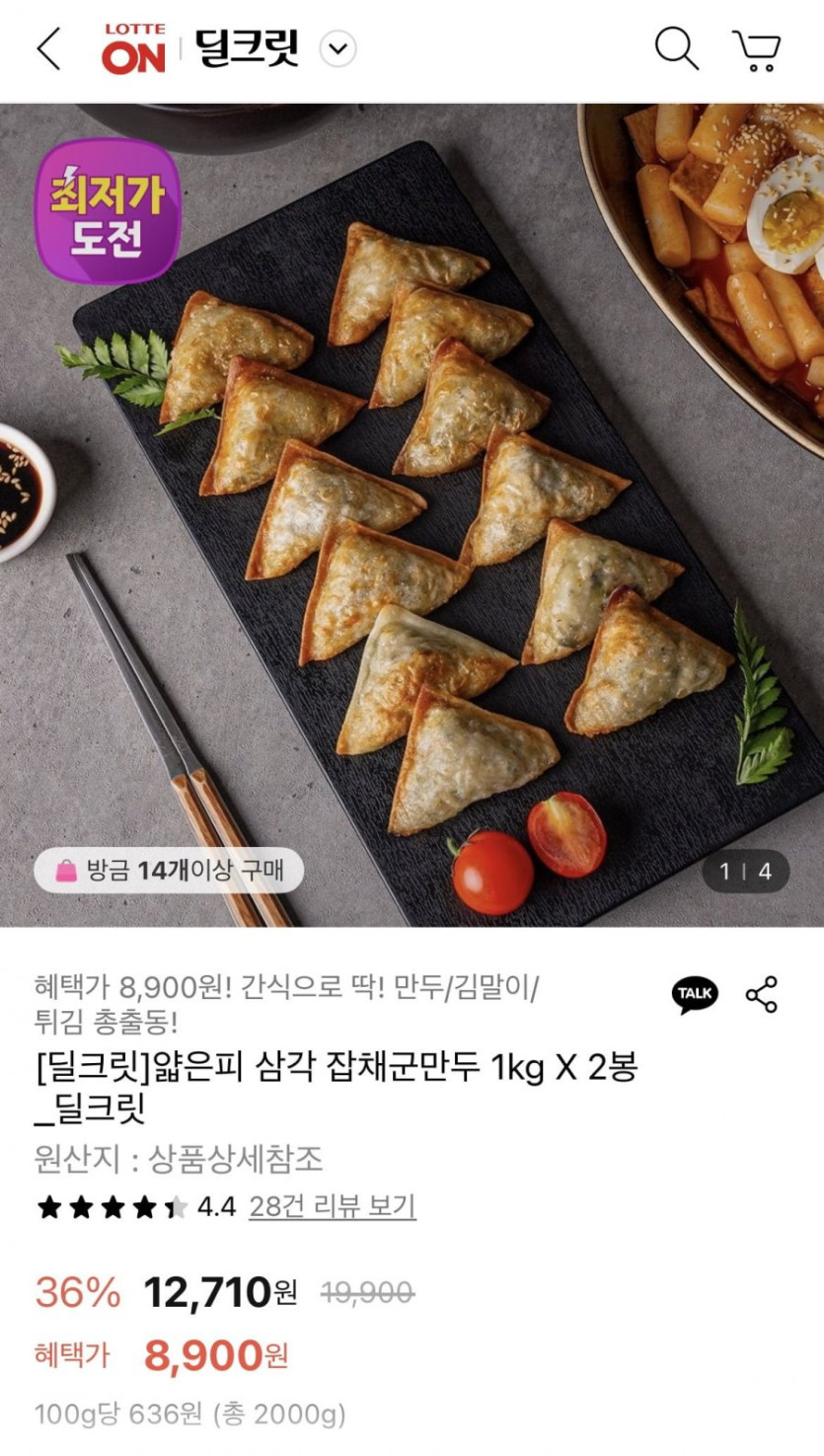
Task: Expand the 딜크릿 store dropdown
Action: pyautogui.click(x=338, y=49)
